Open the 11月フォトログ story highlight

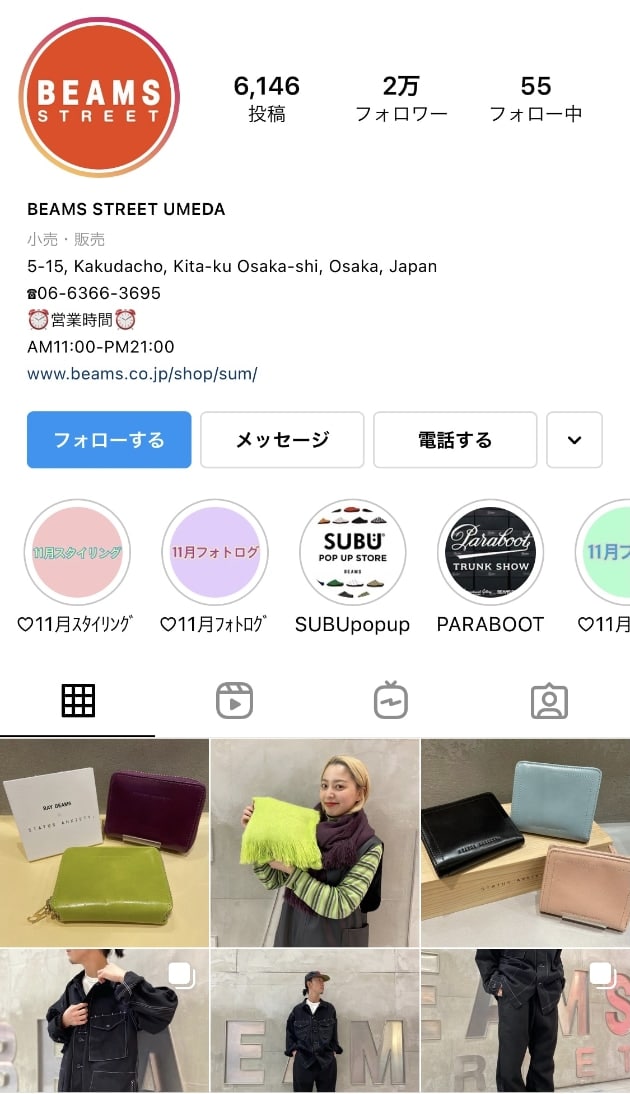pos(215,552)
